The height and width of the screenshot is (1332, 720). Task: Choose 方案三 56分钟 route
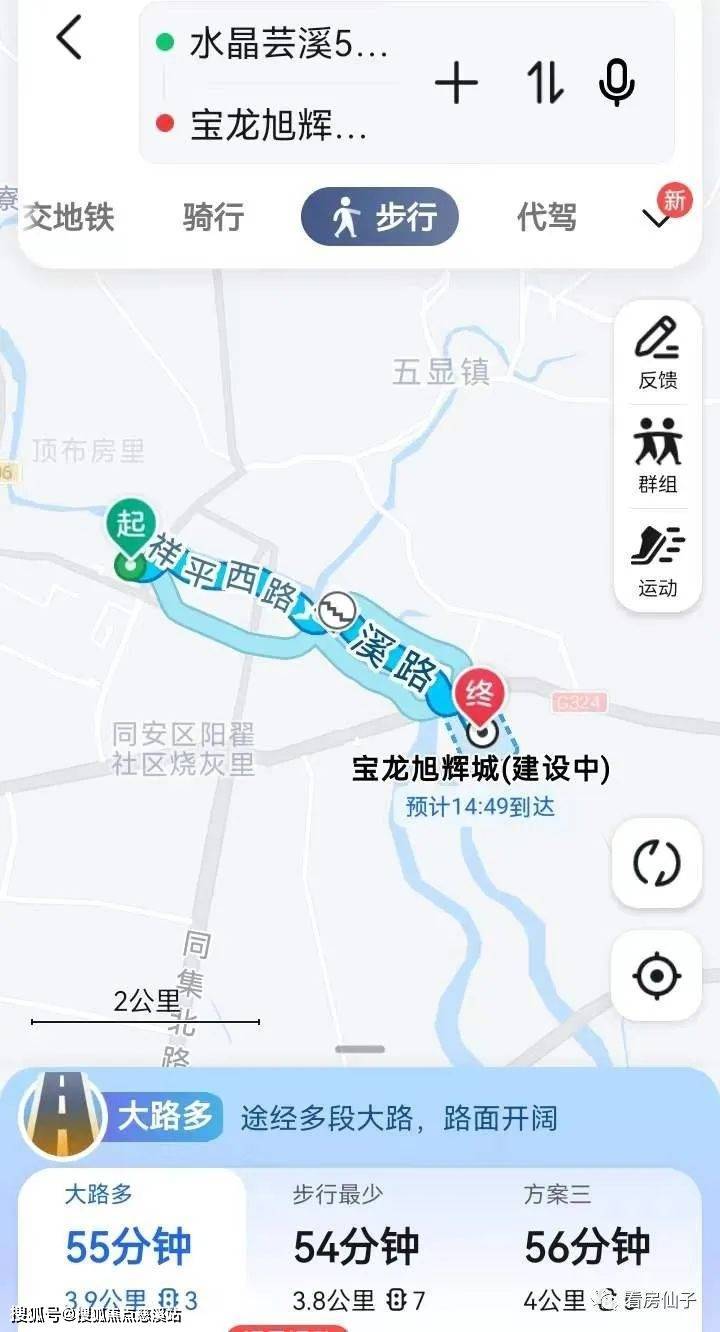pos(587,1245)
